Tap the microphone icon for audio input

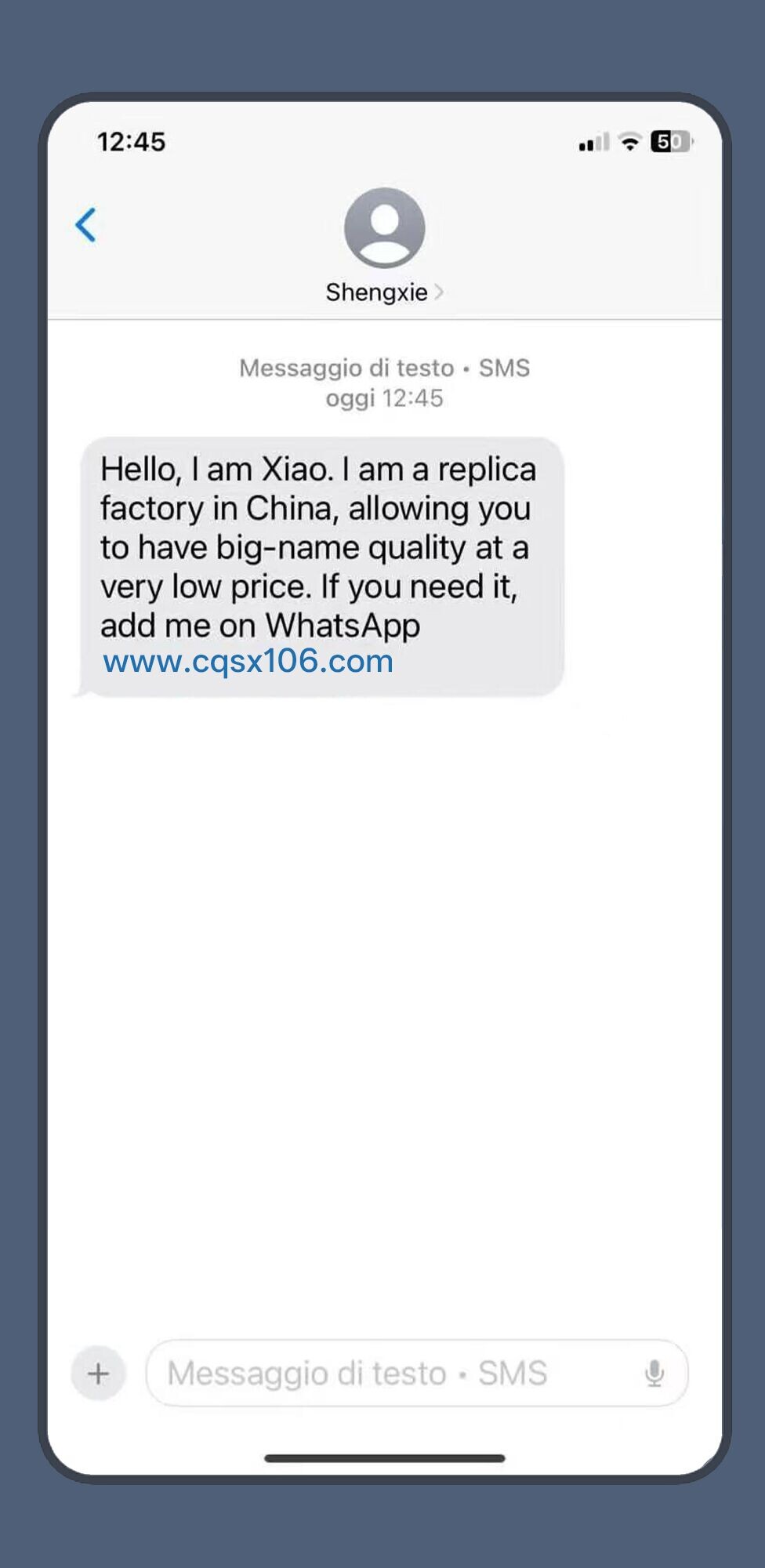tap(655, 1372)
